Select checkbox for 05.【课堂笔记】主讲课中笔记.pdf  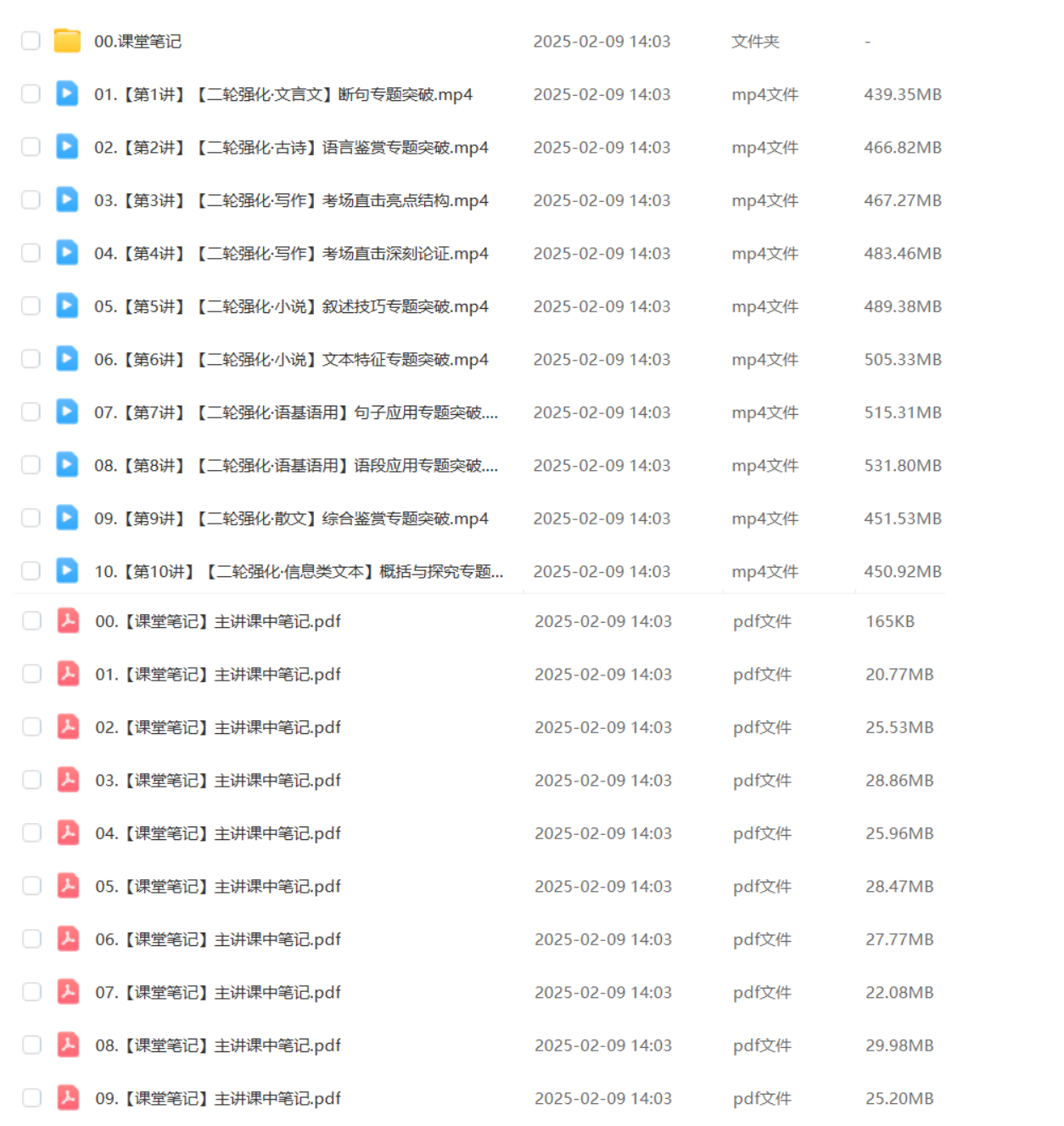(31, 886)
